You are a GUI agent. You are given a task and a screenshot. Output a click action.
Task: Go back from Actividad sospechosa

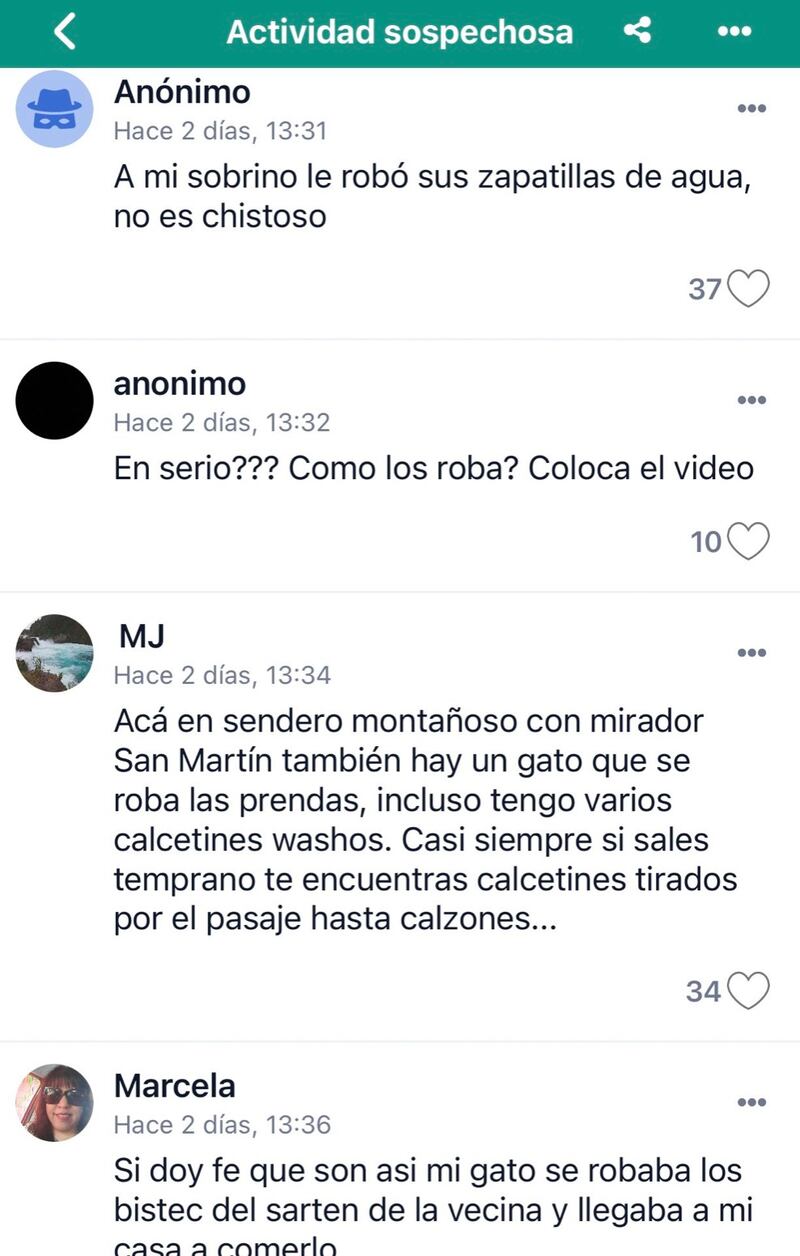[64, 33]
